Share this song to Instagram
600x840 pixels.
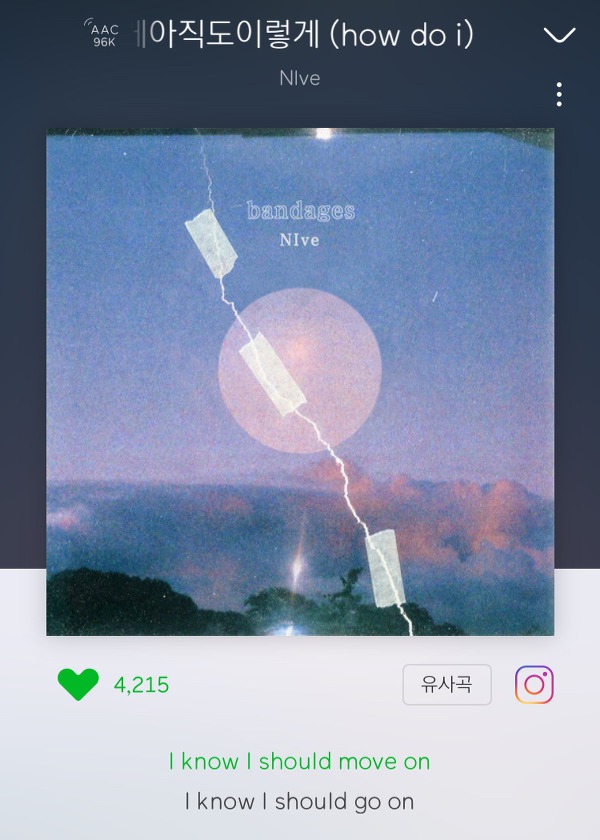tap(534, 684)
